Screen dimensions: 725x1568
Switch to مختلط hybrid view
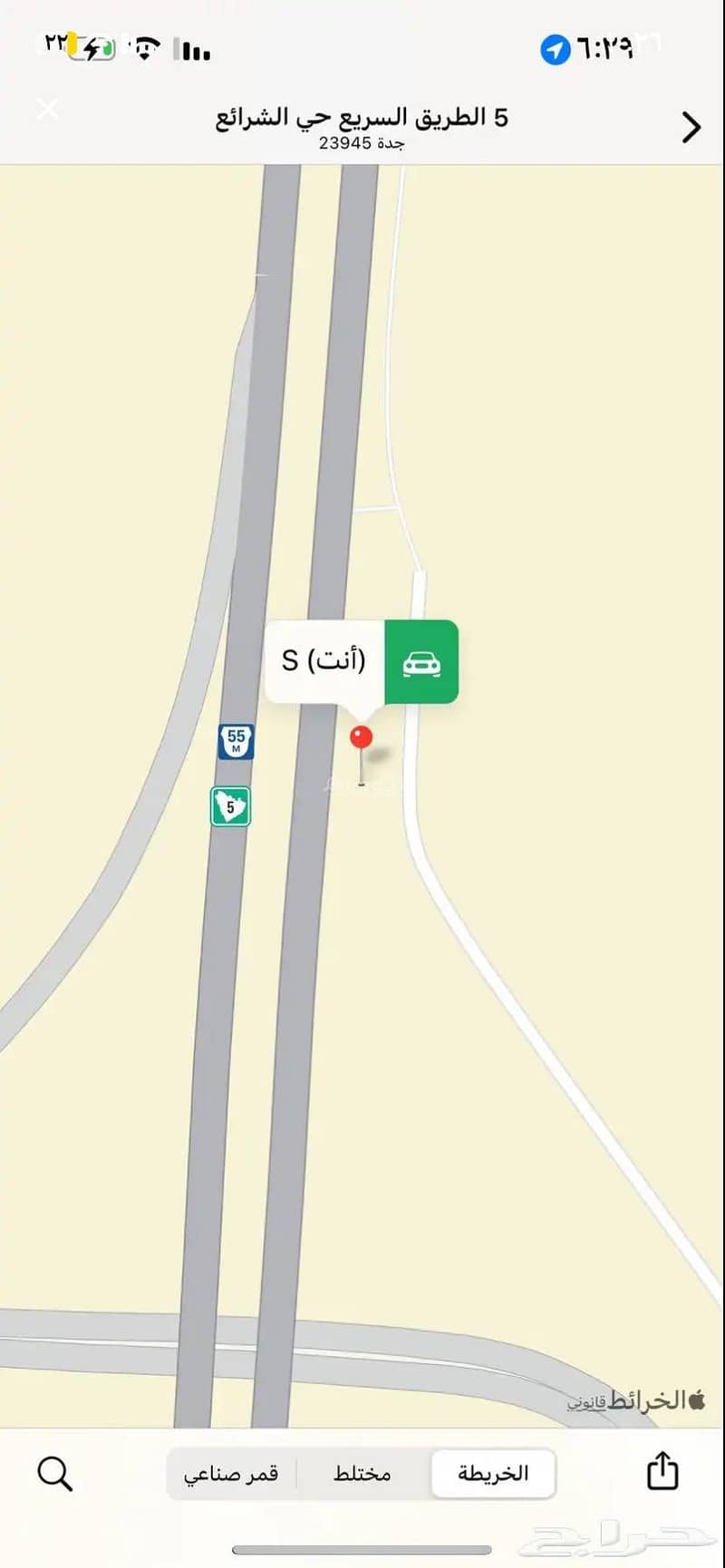pyautogui.click(x=362, y=1474)
